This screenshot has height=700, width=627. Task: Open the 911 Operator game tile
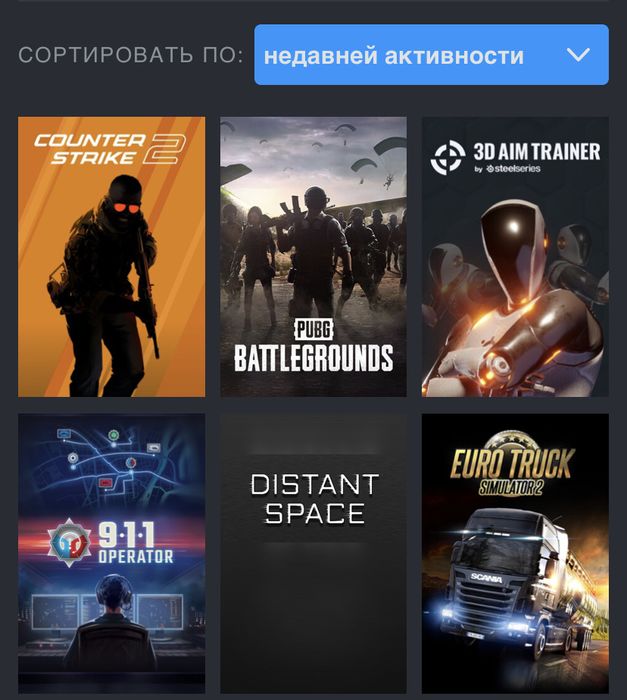(112, 553)
